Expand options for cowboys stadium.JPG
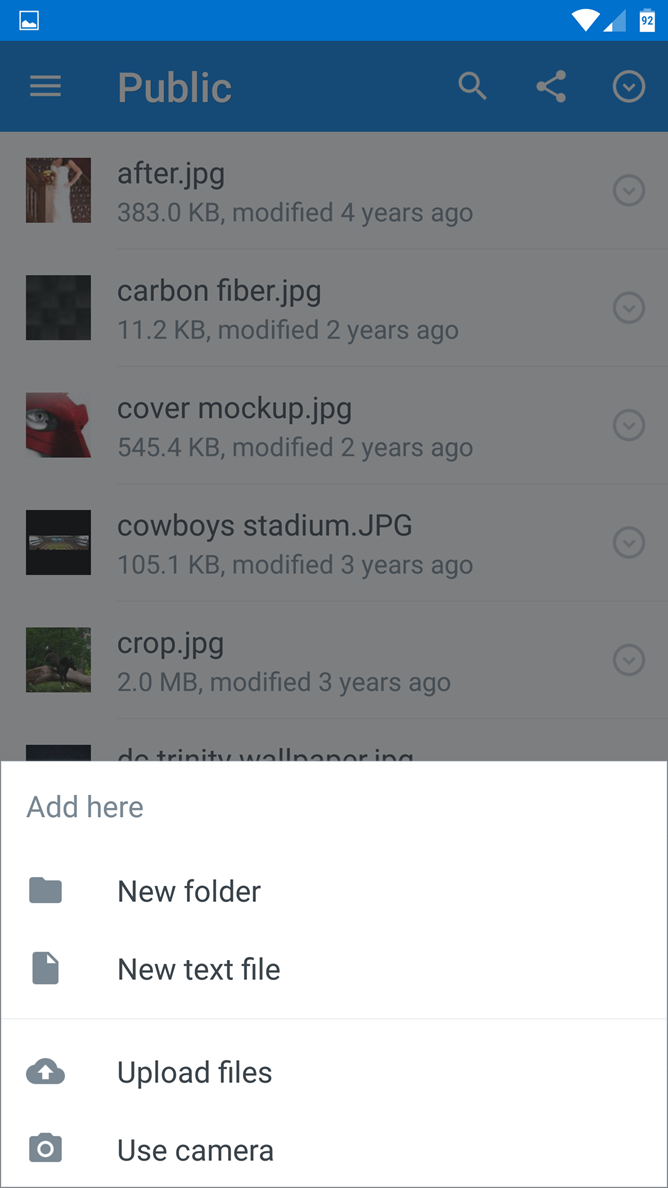668x1188 pixels. 629,542
